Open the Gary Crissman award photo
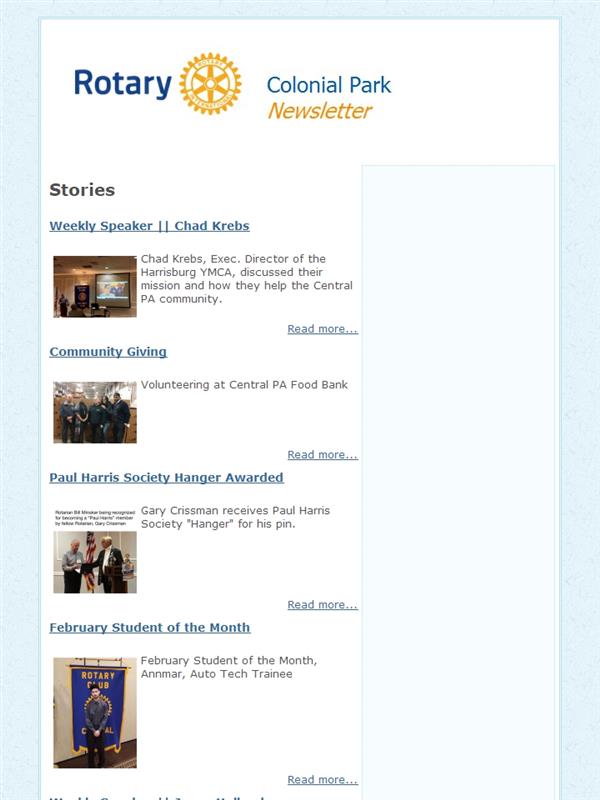Screen dimensions: 600x800 click(95, 550)
